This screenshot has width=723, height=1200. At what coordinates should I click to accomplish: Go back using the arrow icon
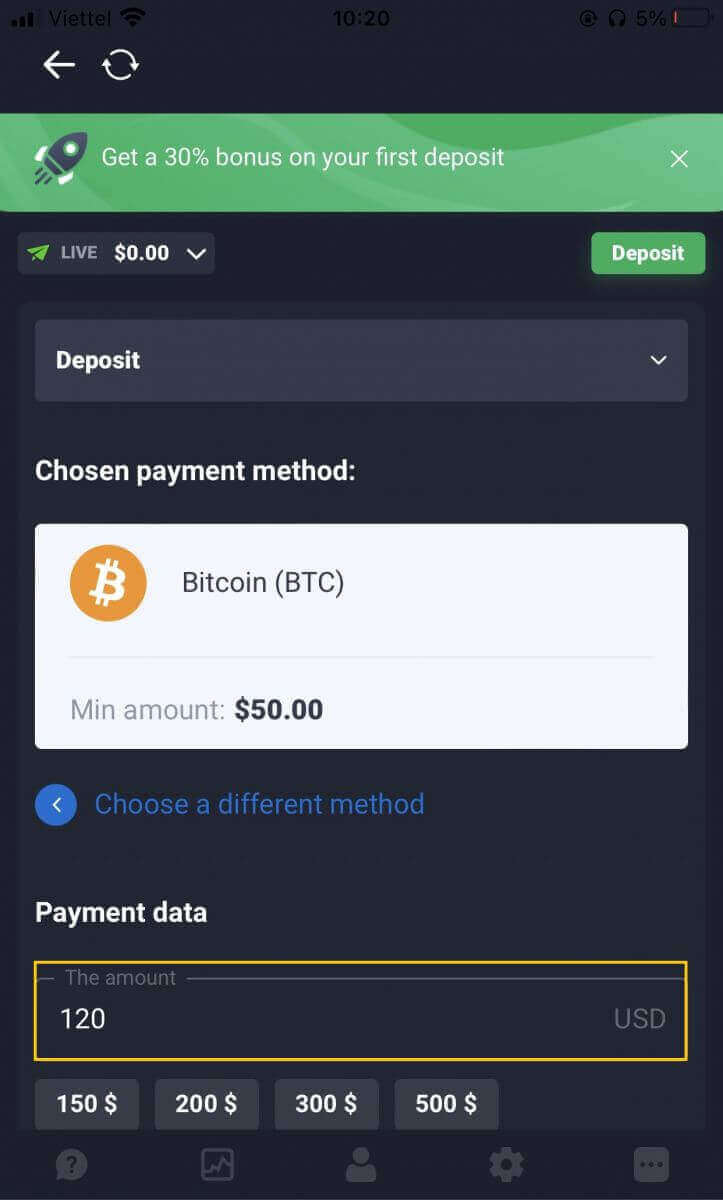click(x=59, y=66)
